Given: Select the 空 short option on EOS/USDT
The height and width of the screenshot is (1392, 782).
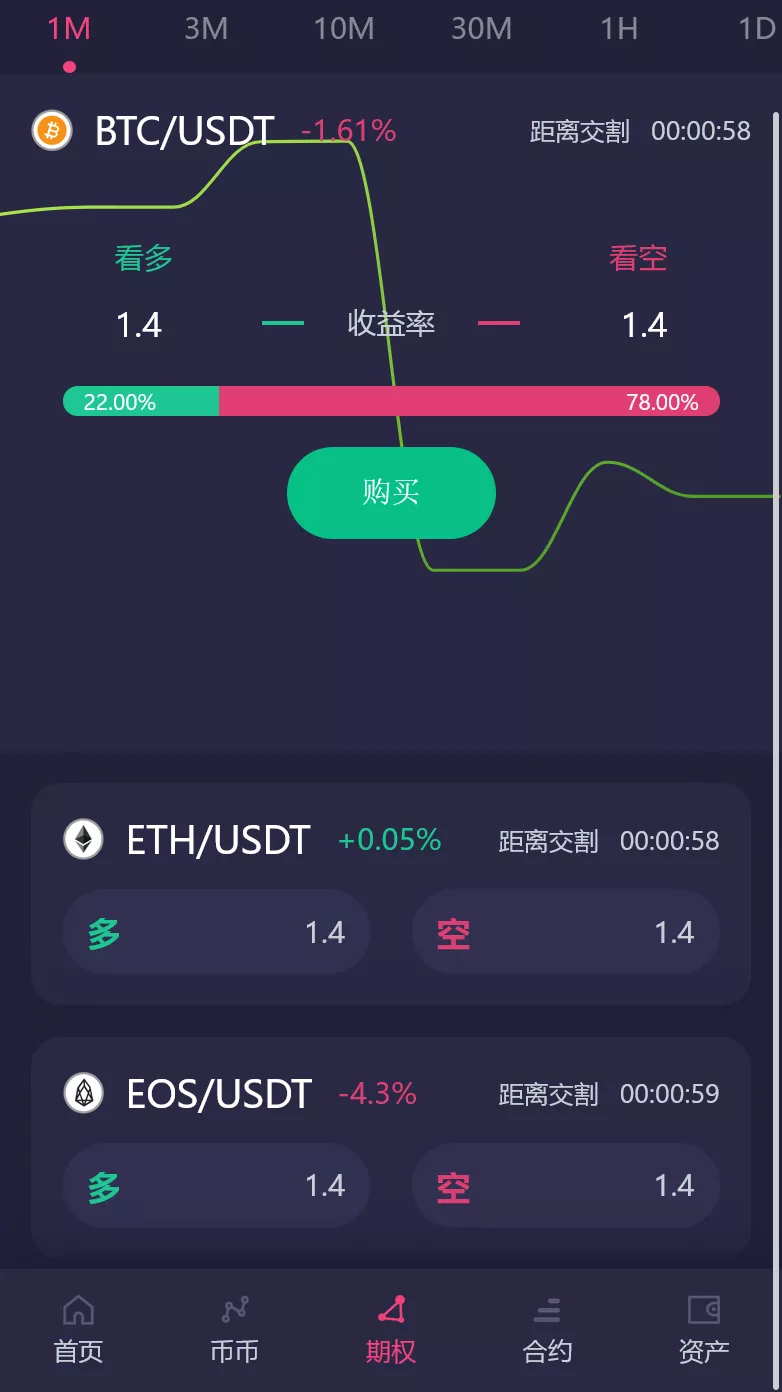Looking at the screenshot, I should pyautogui.click(x=565, y=1186).
